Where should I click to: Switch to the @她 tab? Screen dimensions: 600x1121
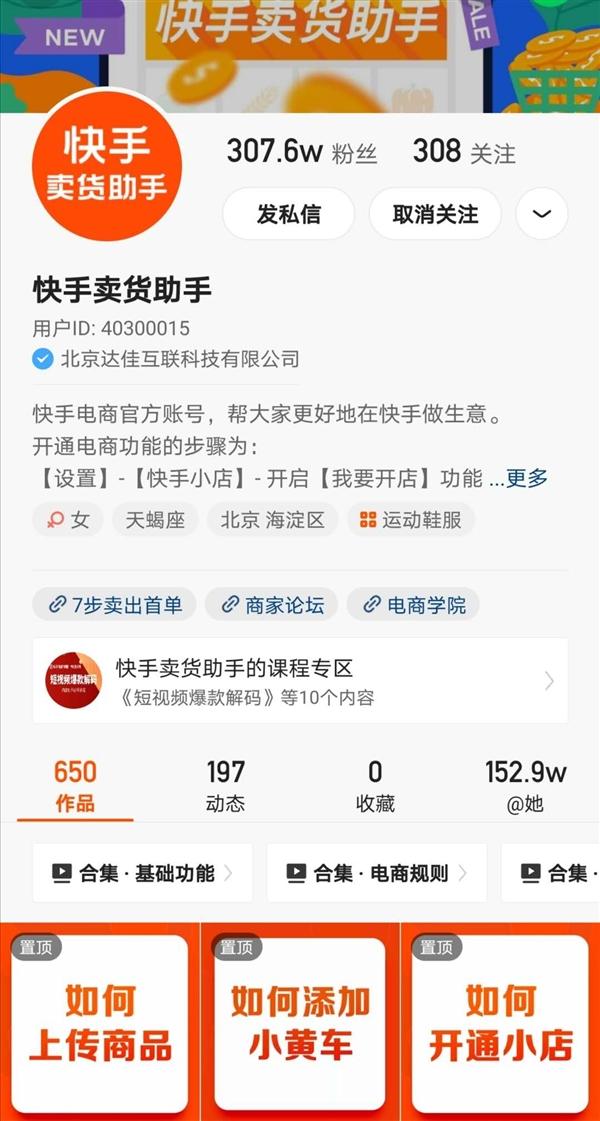[x=525, y=786]
